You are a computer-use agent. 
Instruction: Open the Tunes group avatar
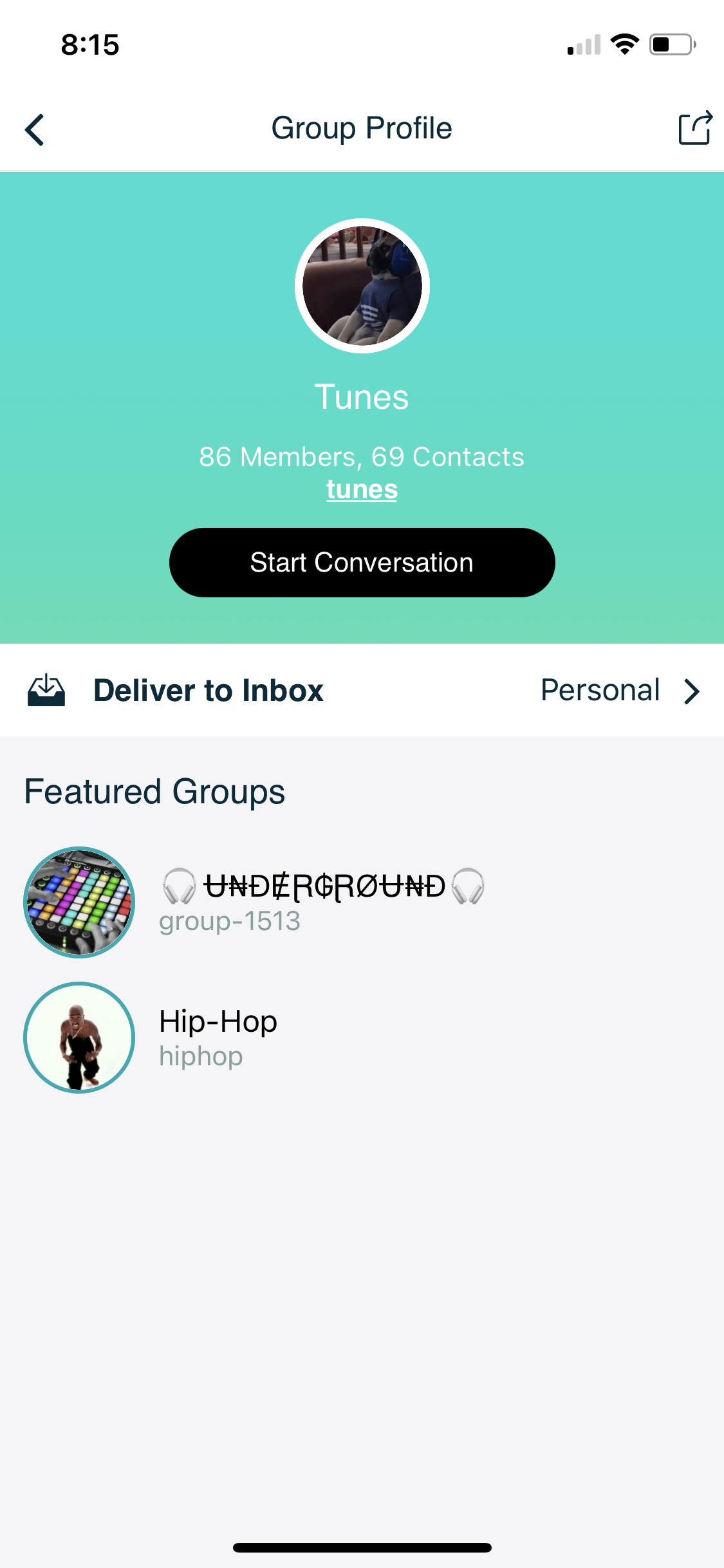pyautogui.click(x=362, y=286)
